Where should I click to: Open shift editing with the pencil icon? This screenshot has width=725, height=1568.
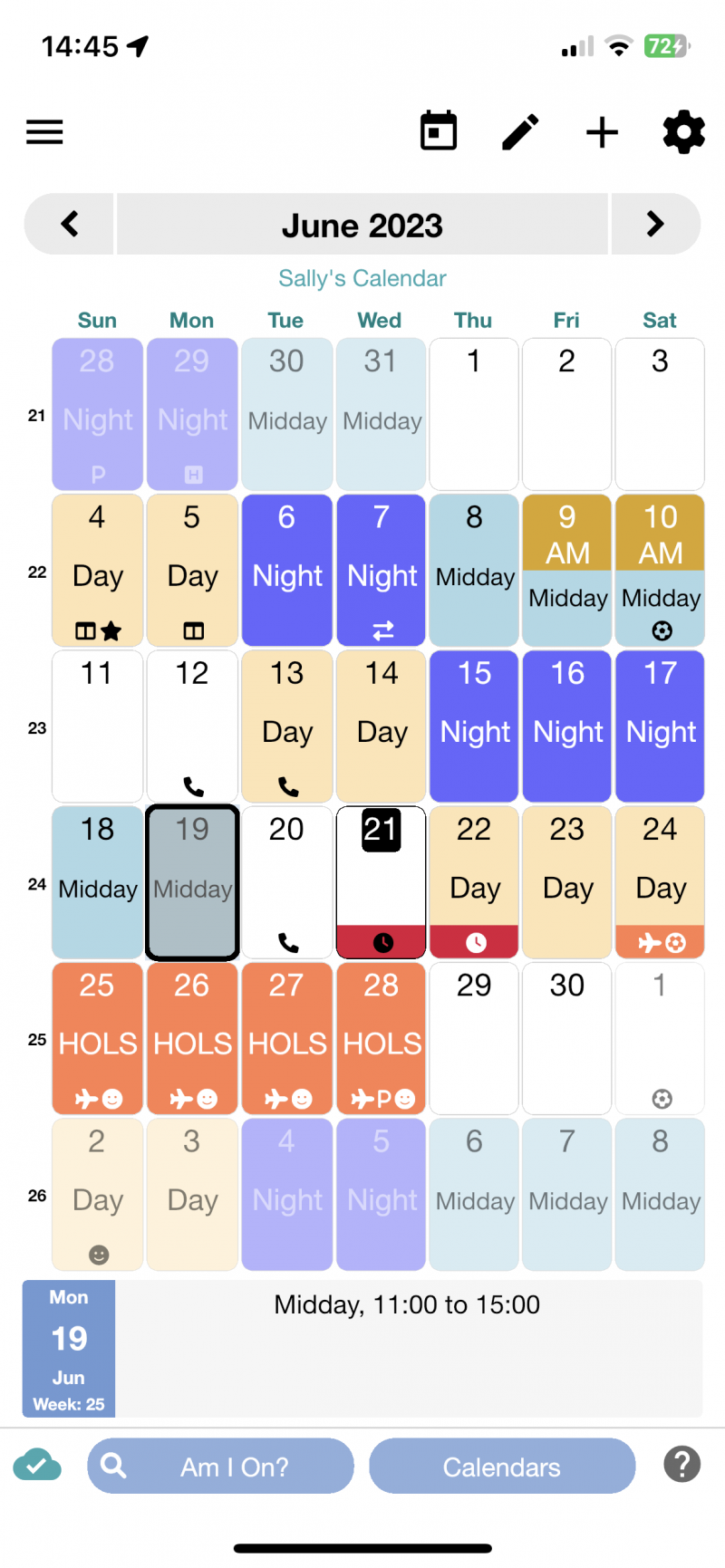coord(520,131)
